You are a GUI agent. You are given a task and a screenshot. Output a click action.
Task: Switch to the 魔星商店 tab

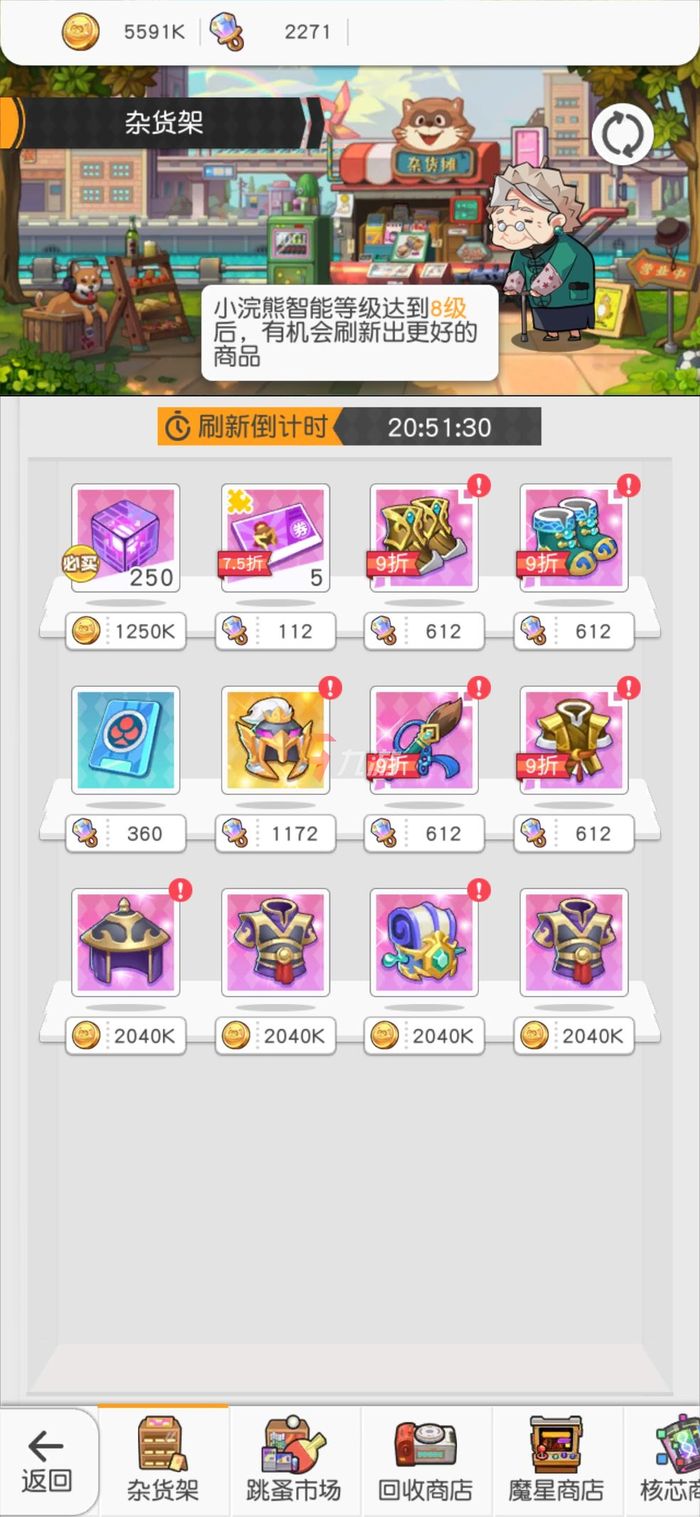(x=556, y=1461)
